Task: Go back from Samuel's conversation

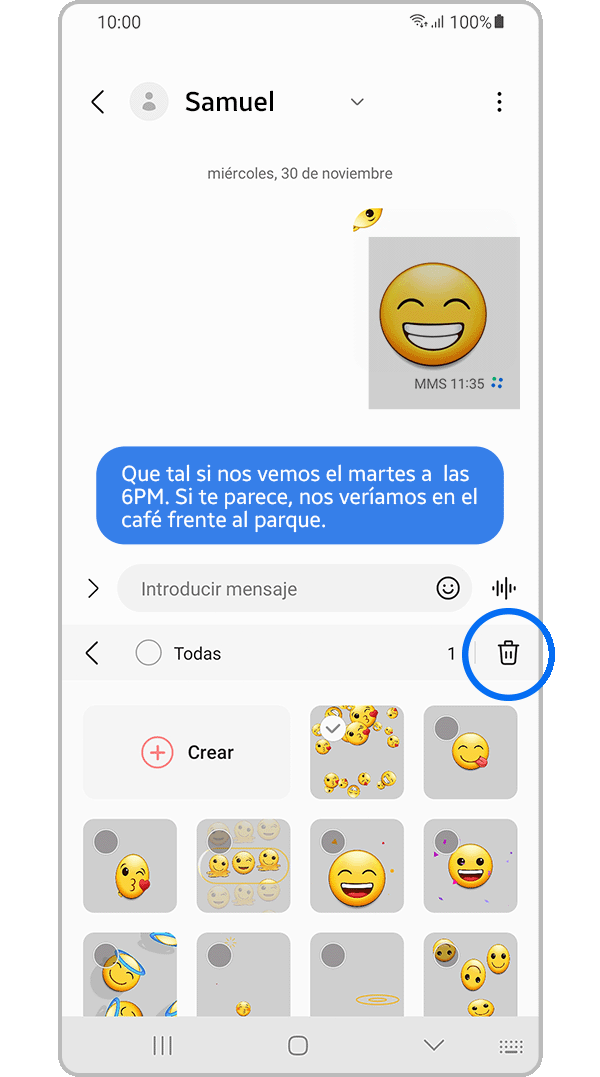Action: click(98, 102)
